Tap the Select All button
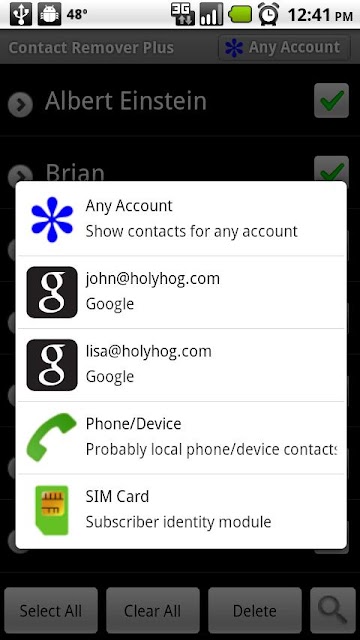 (x=51, y=611)
